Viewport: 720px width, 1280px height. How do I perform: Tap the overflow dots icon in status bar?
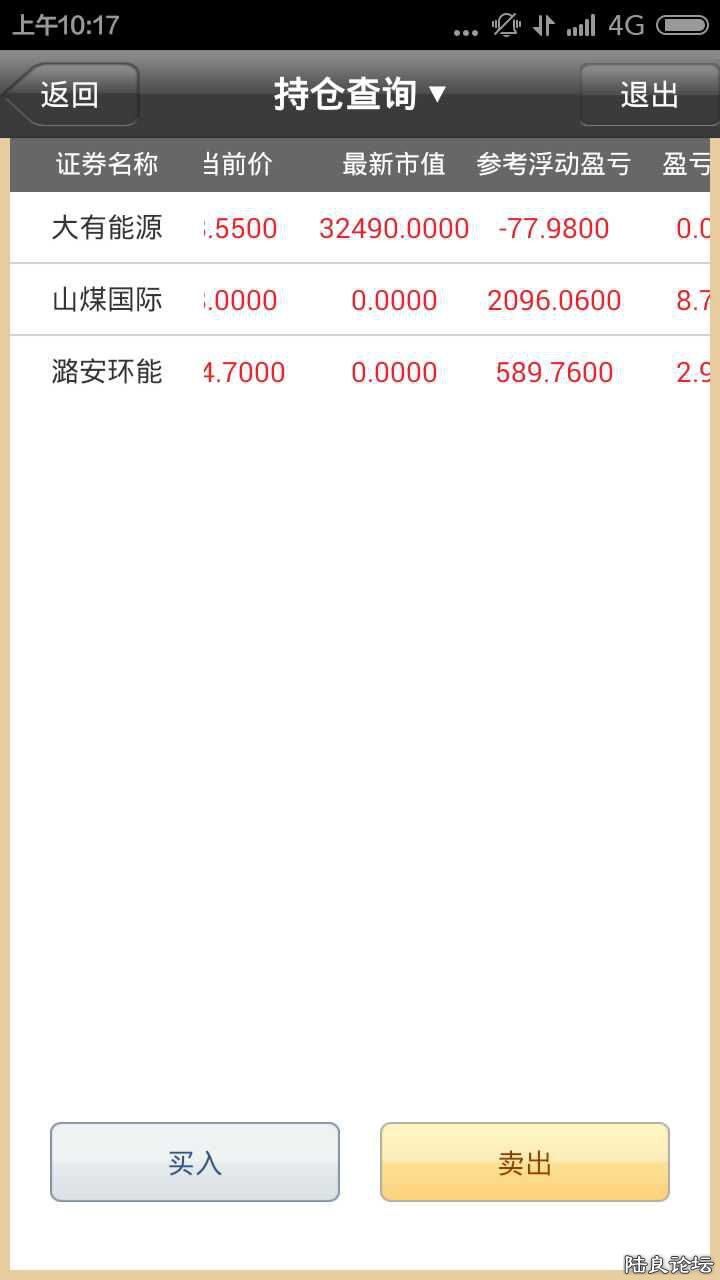(466, 30)
